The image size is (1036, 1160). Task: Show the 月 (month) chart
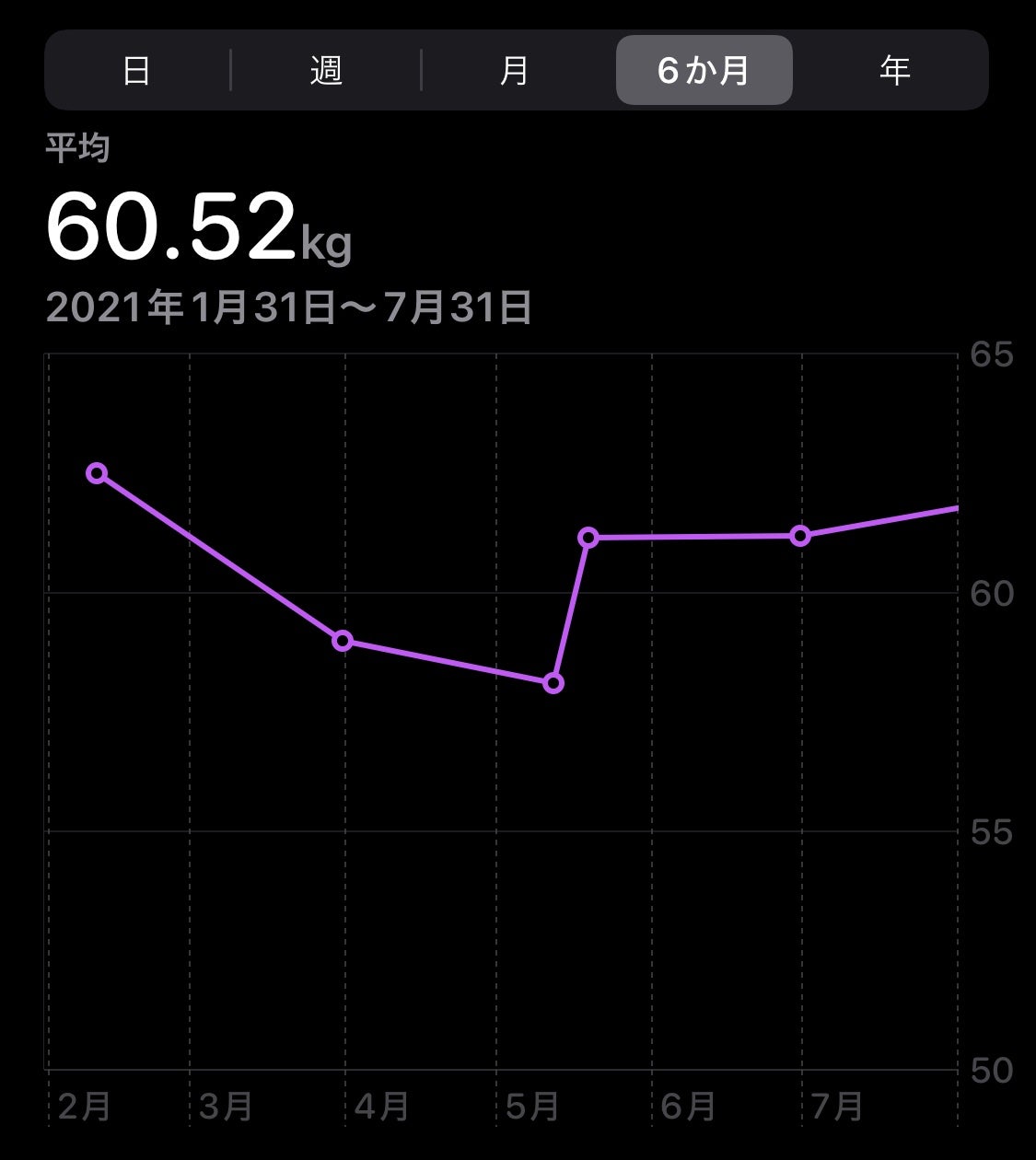[x=515, y=70]
